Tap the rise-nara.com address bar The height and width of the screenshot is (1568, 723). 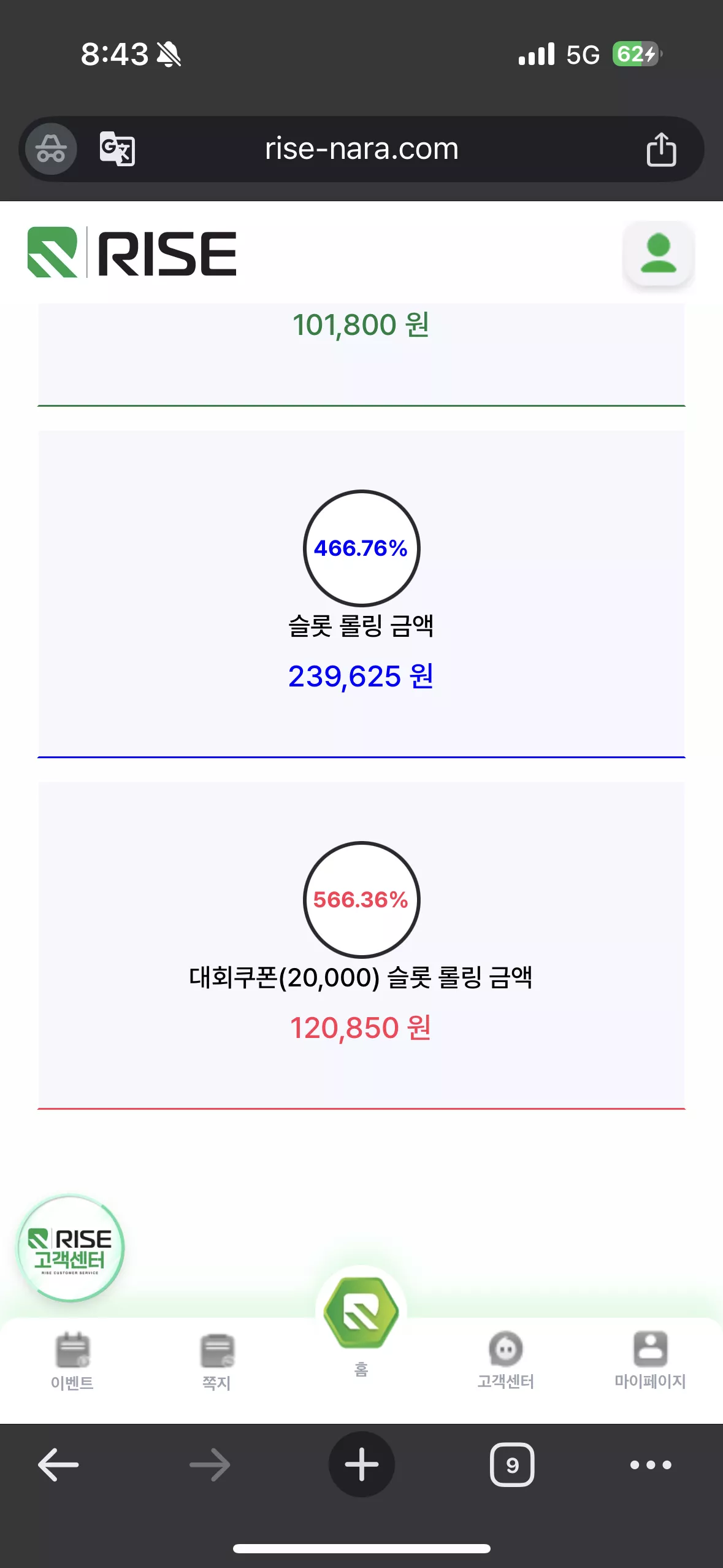coord(362,149)
